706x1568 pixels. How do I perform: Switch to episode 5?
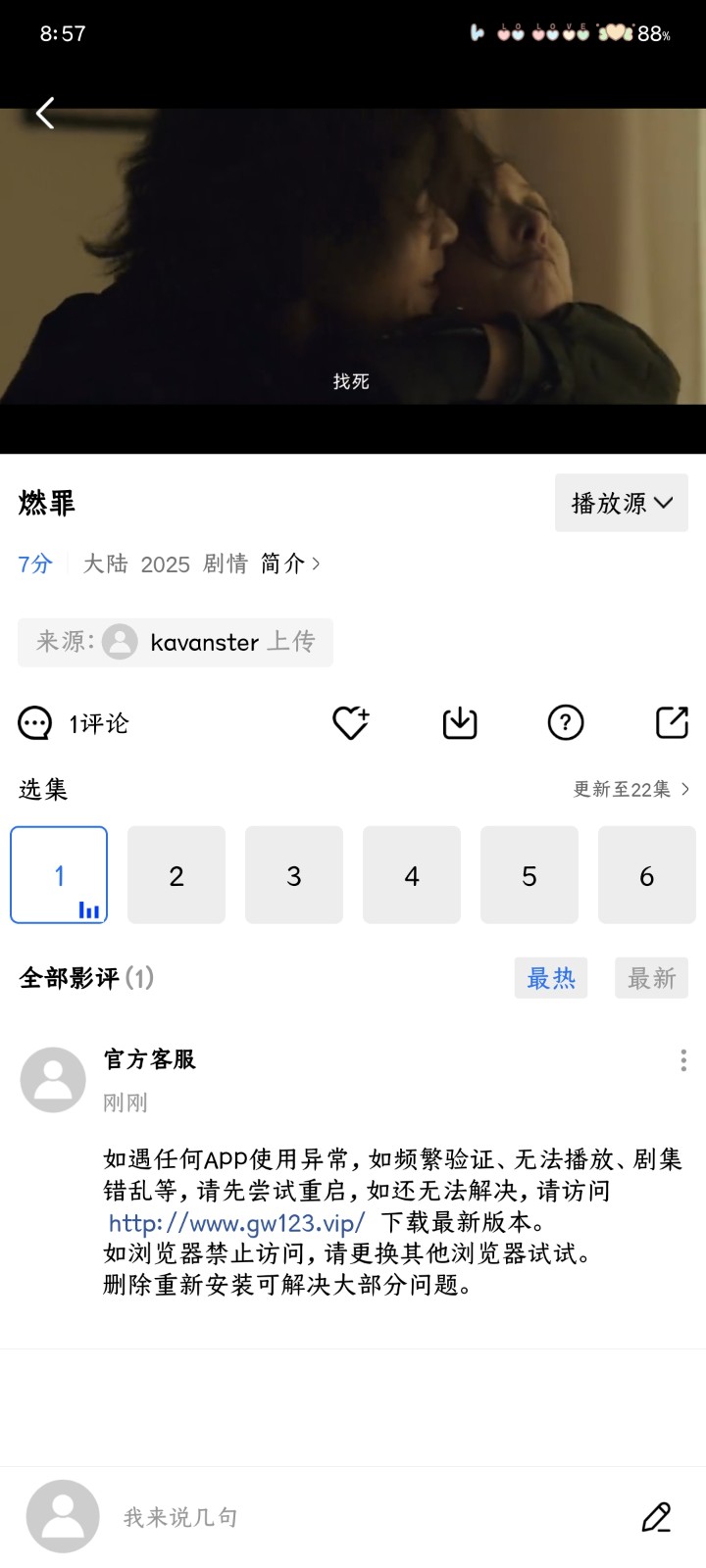pos(529,875)
